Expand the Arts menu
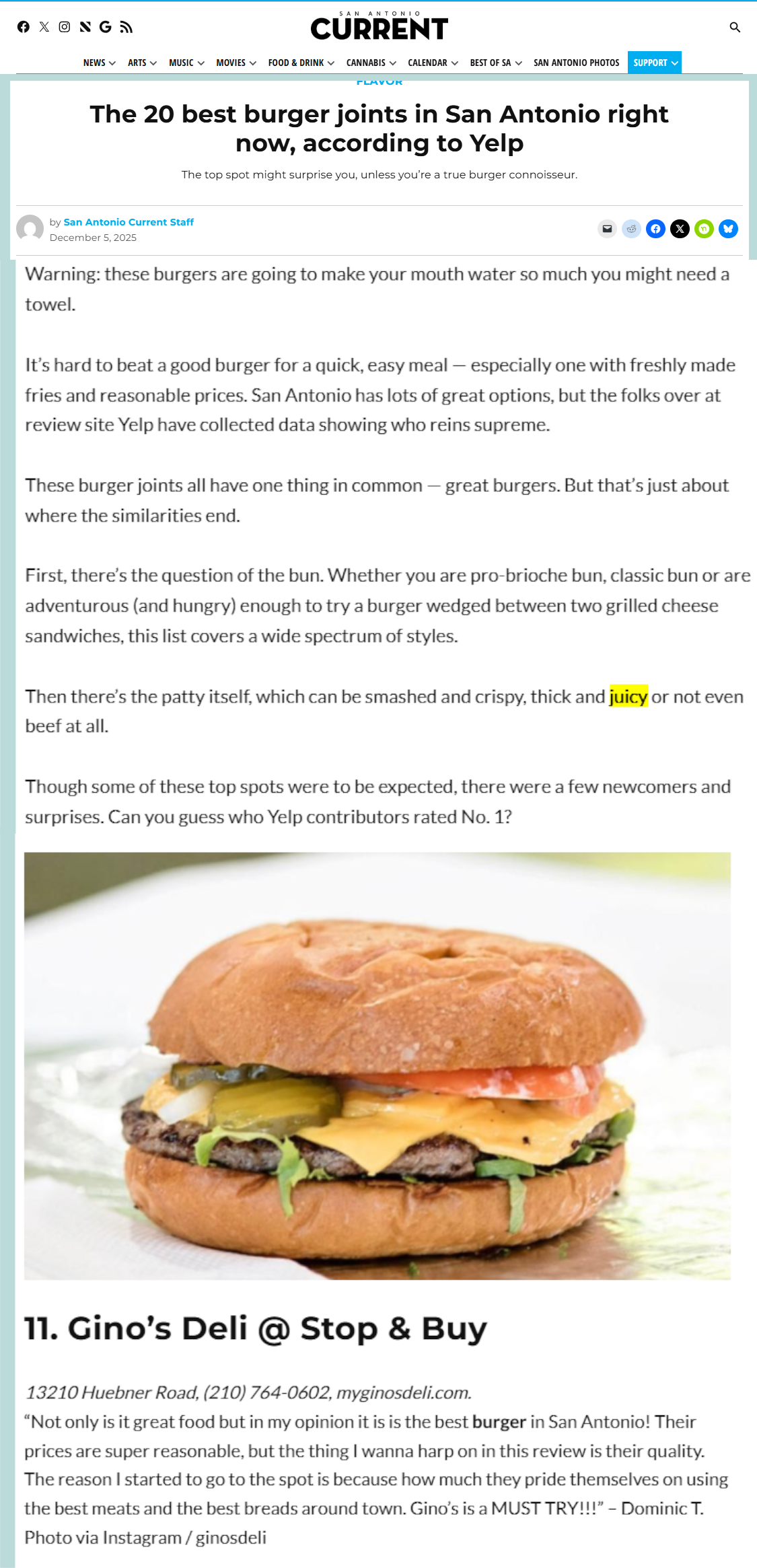Image resolution: width=757 pixels, height=1568 pixels. point(142,63)
